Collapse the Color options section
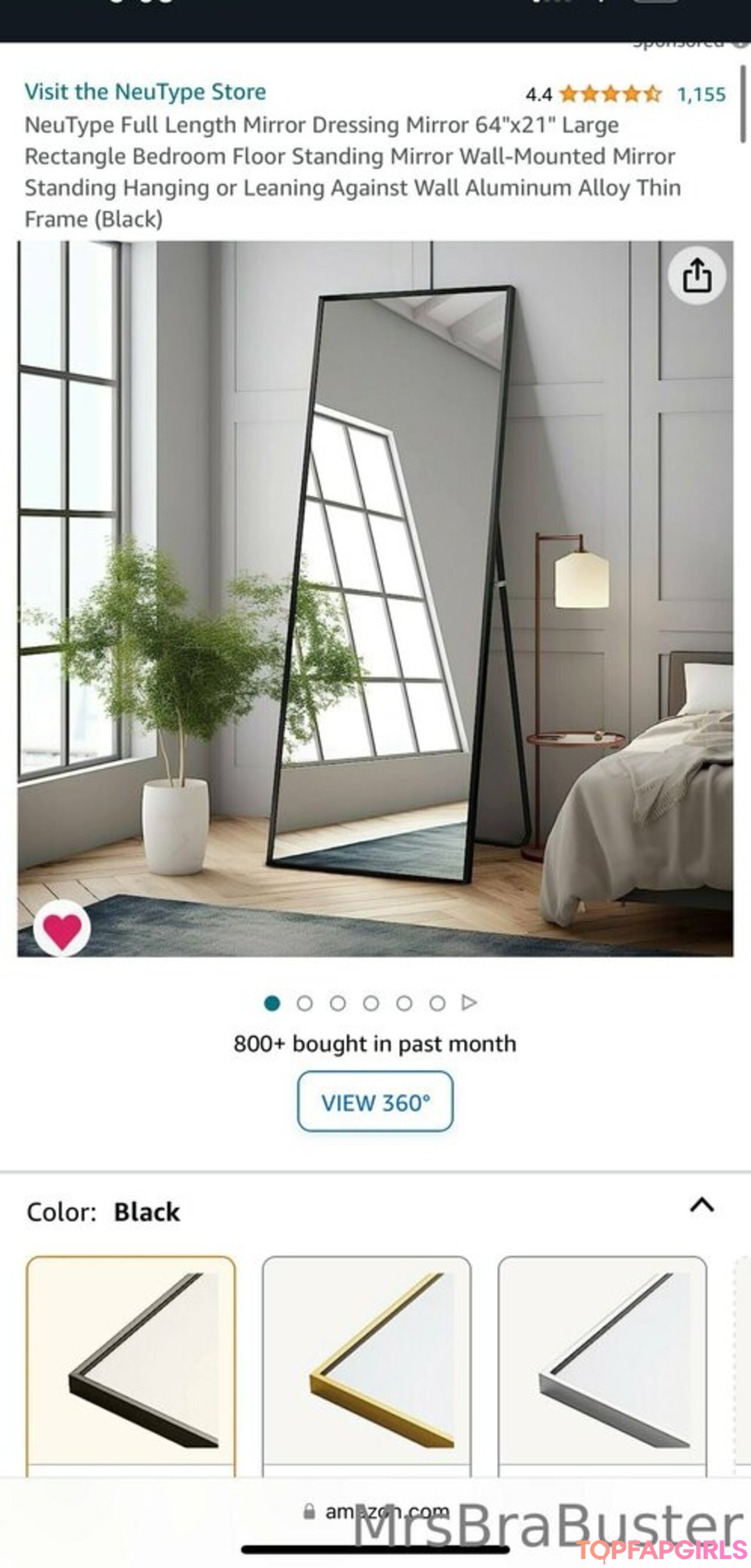 tap(702, 1204)
